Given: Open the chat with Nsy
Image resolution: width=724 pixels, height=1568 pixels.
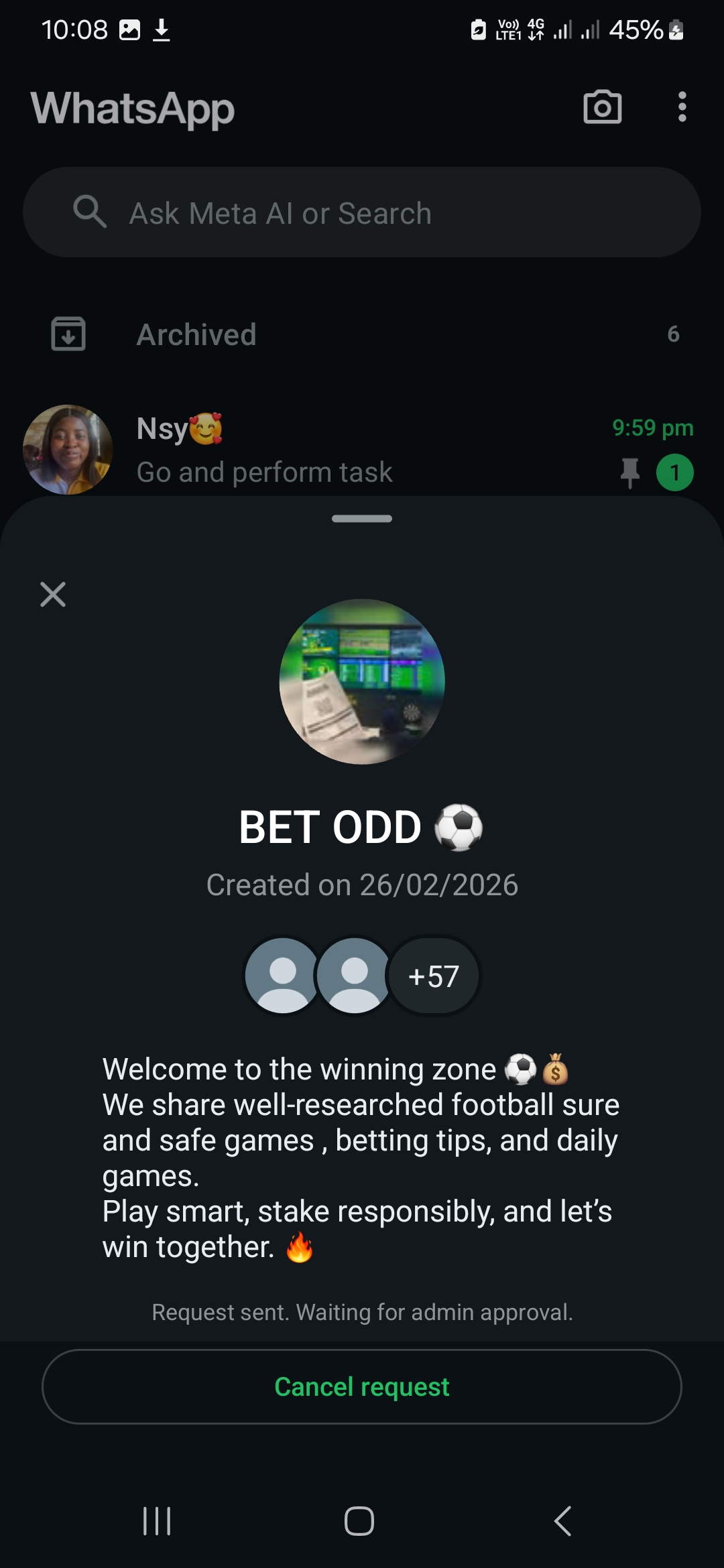Looking at the screenshot, I should pyautogui.click(x=362, y=449).
